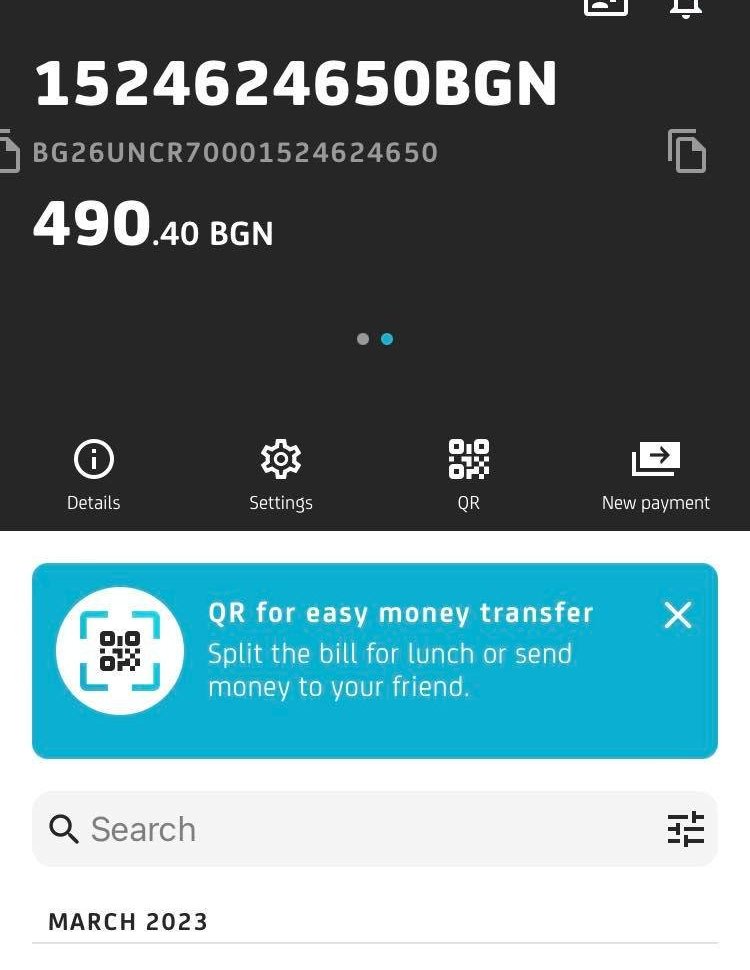Open account Details
750x970 pixels.
click(94, 475)
